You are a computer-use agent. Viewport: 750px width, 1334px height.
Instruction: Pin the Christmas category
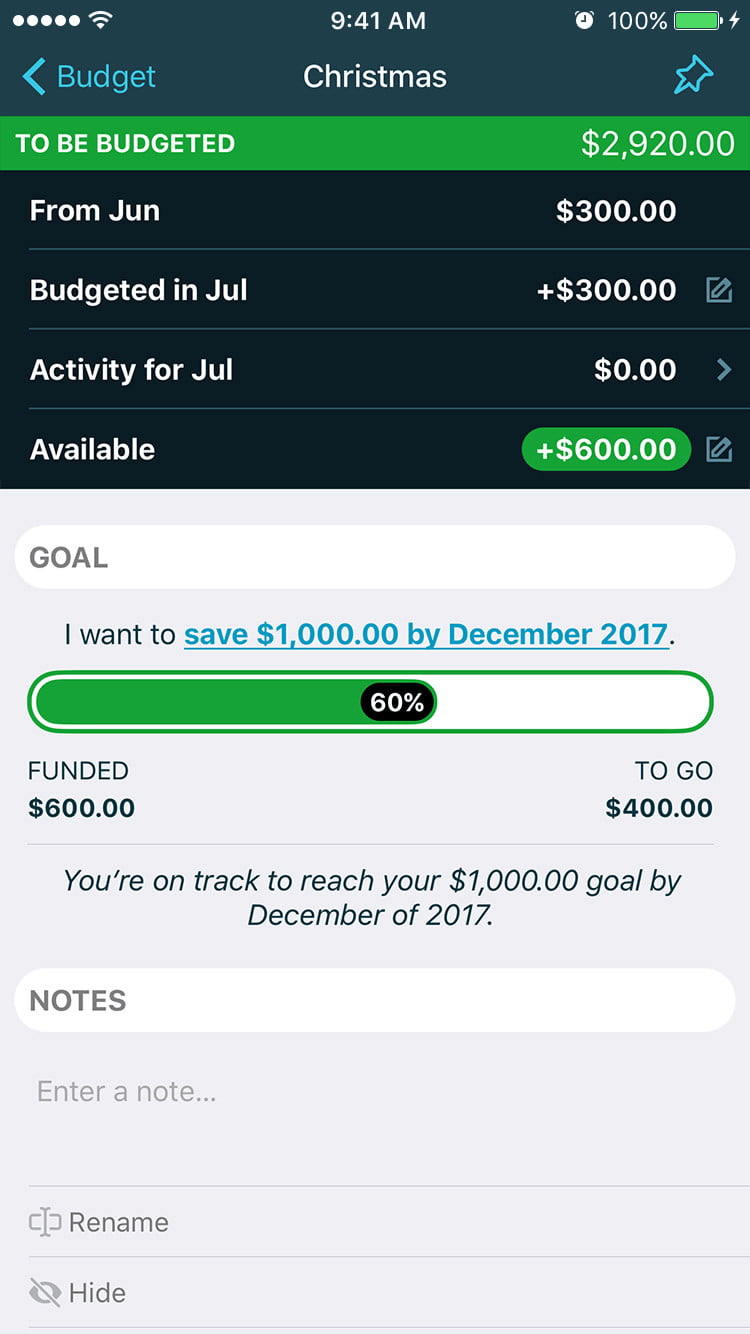coord(693,76)
